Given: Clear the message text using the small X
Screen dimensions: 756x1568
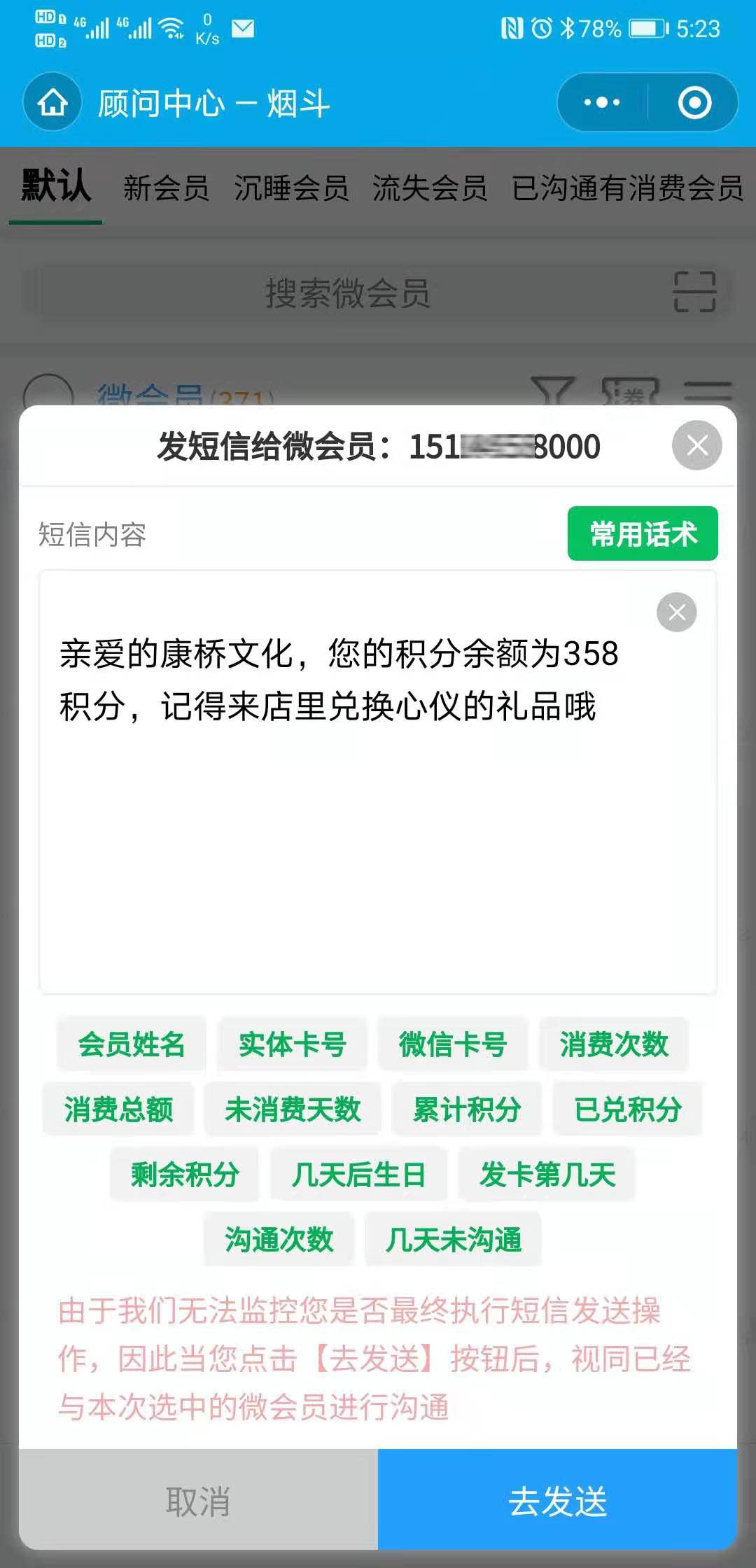Looking at the screenshot, I should point(676,612).
